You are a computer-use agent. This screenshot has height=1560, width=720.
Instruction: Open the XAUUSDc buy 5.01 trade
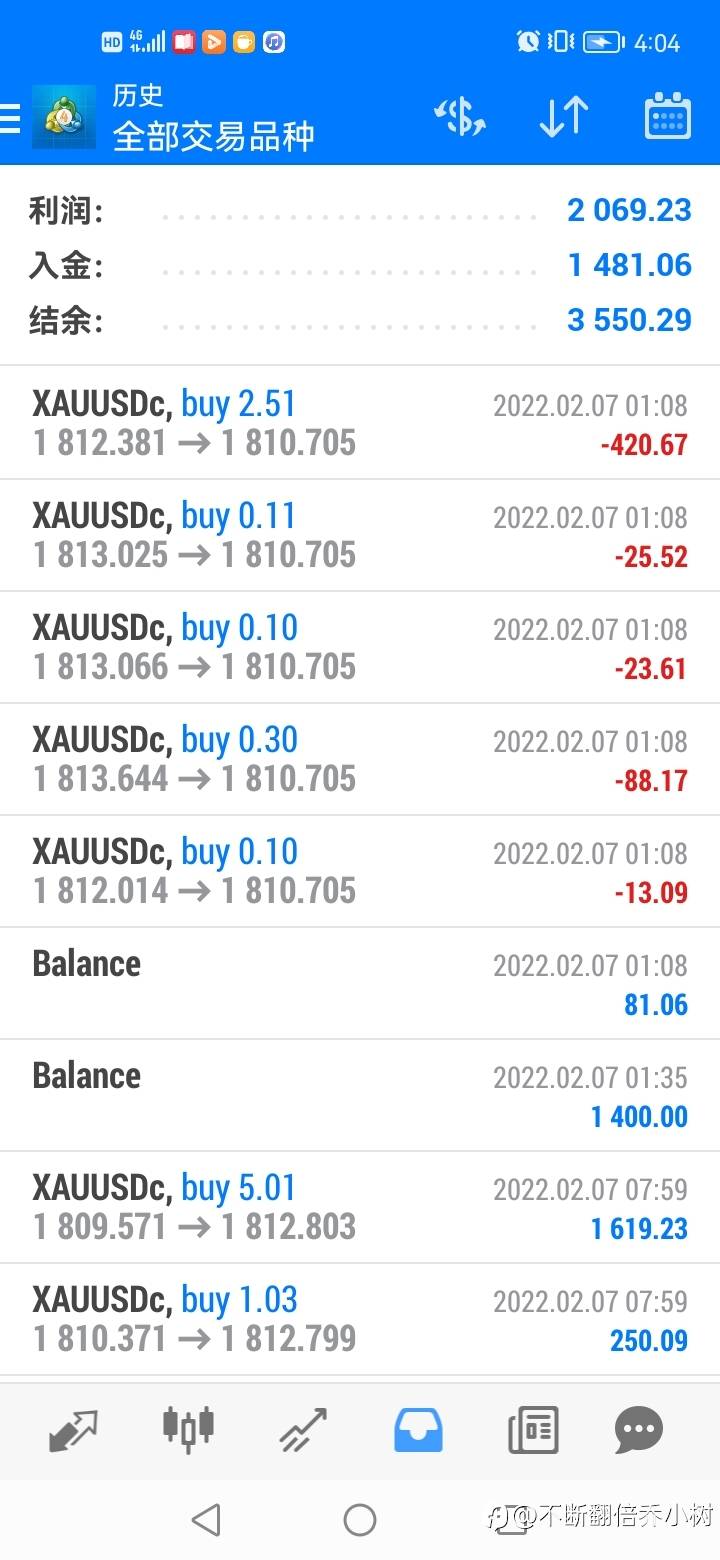coord(360,1207)
